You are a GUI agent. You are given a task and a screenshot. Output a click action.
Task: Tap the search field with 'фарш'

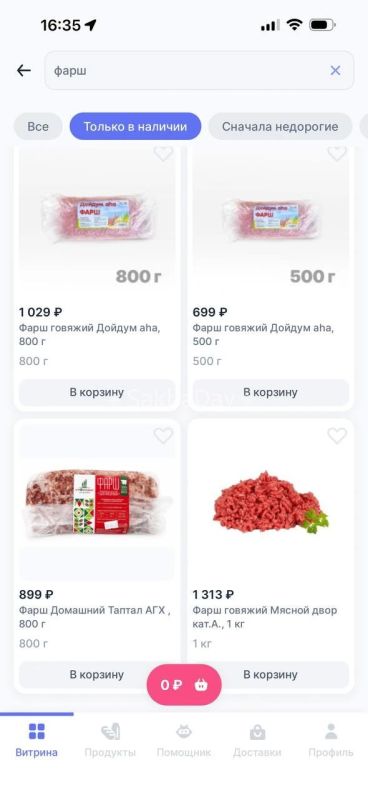(199, 70)
